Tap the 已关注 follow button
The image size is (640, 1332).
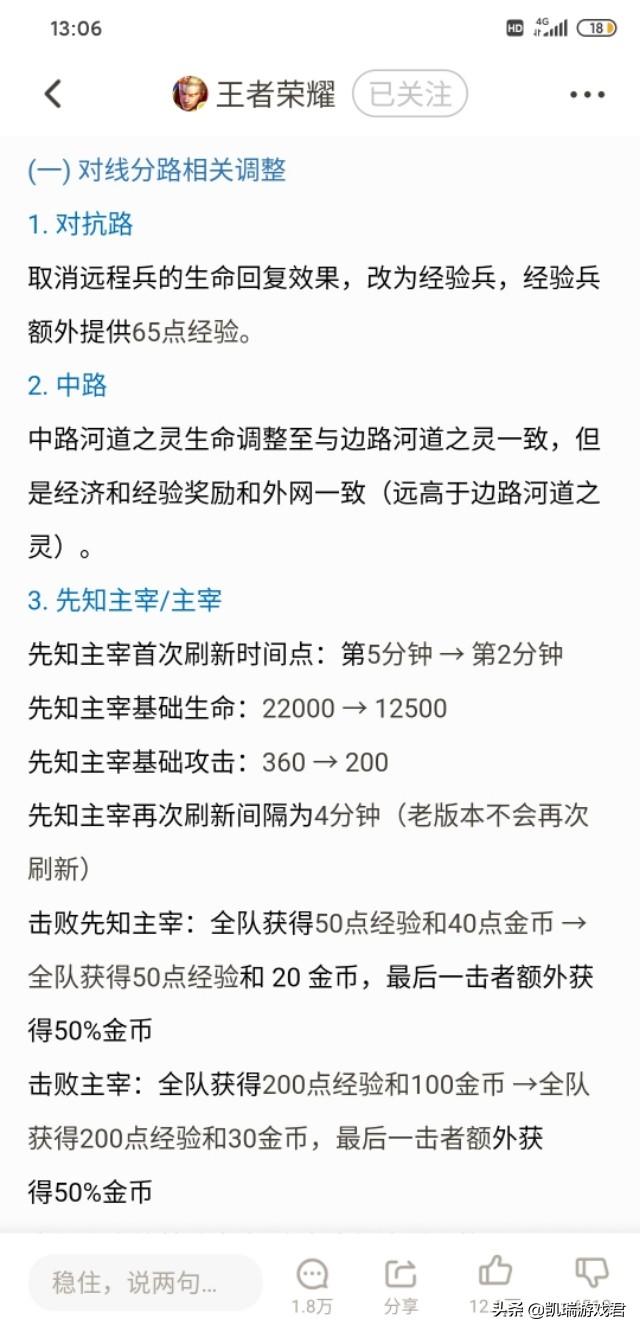pyautogui.click(x=410, y=94)
